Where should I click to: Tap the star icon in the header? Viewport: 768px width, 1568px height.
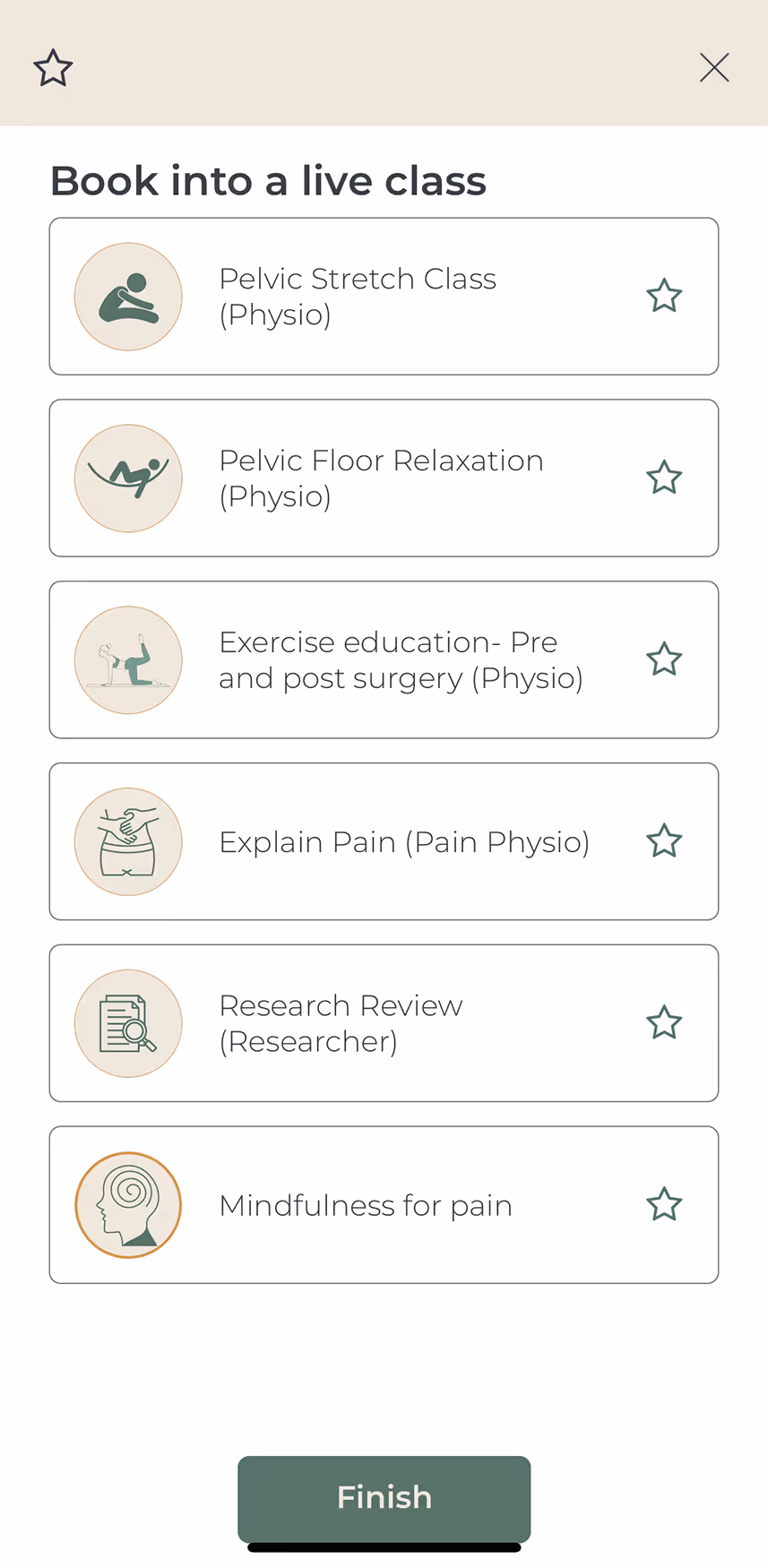coord(53,68)
